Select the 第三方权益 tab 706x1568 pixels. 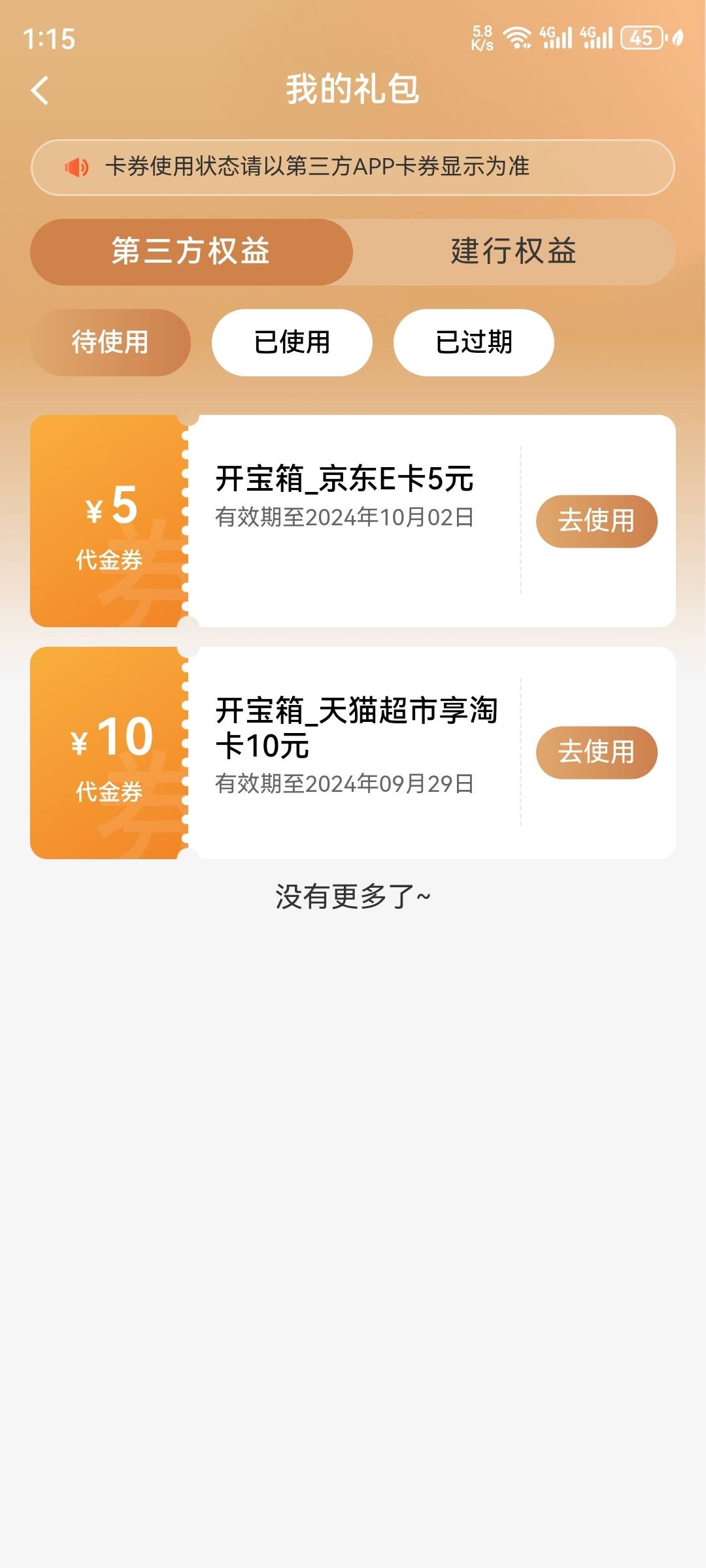[192, 252]
